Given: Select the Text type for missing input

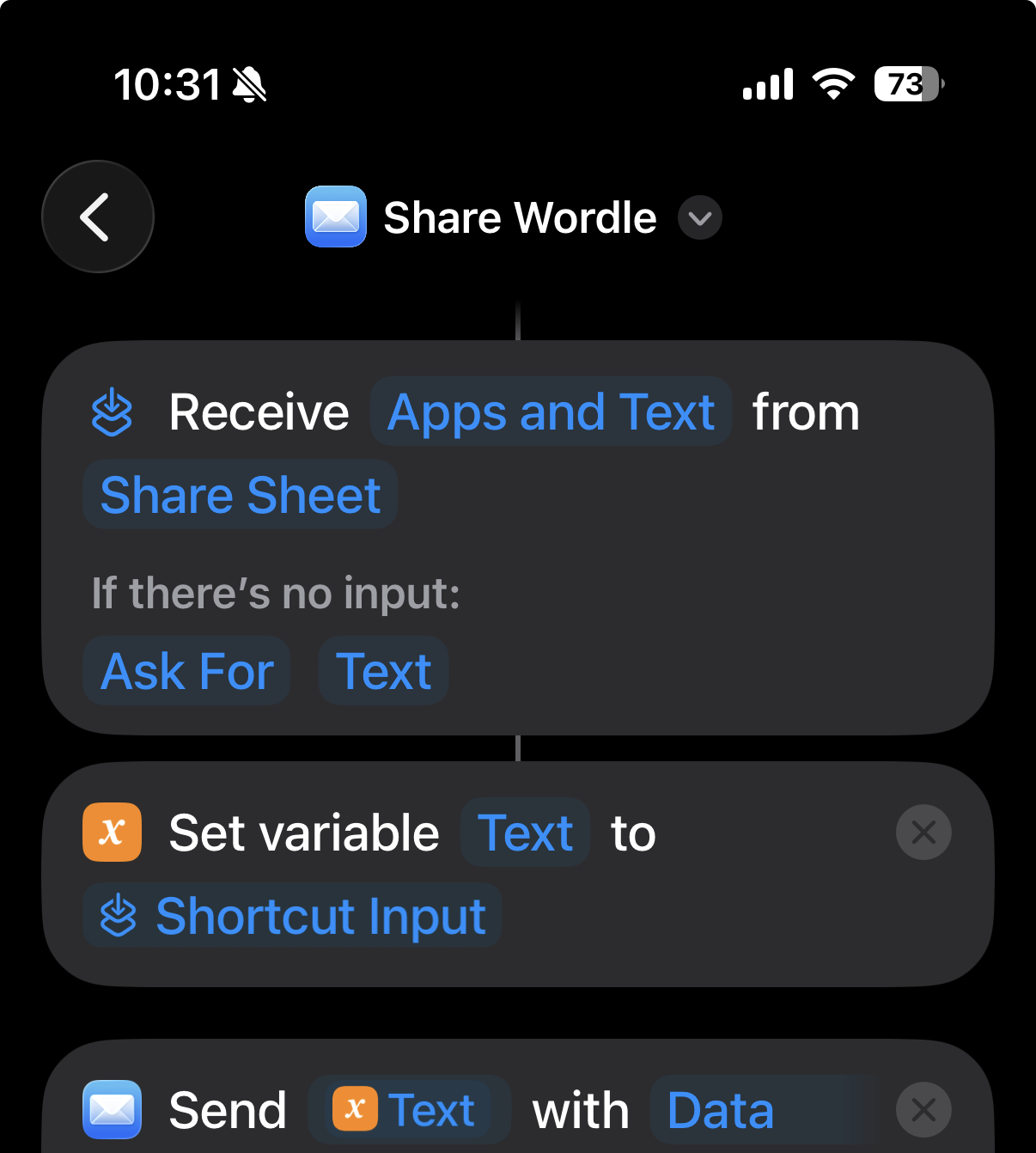Looking at the screenshot, I should point(383,671).
